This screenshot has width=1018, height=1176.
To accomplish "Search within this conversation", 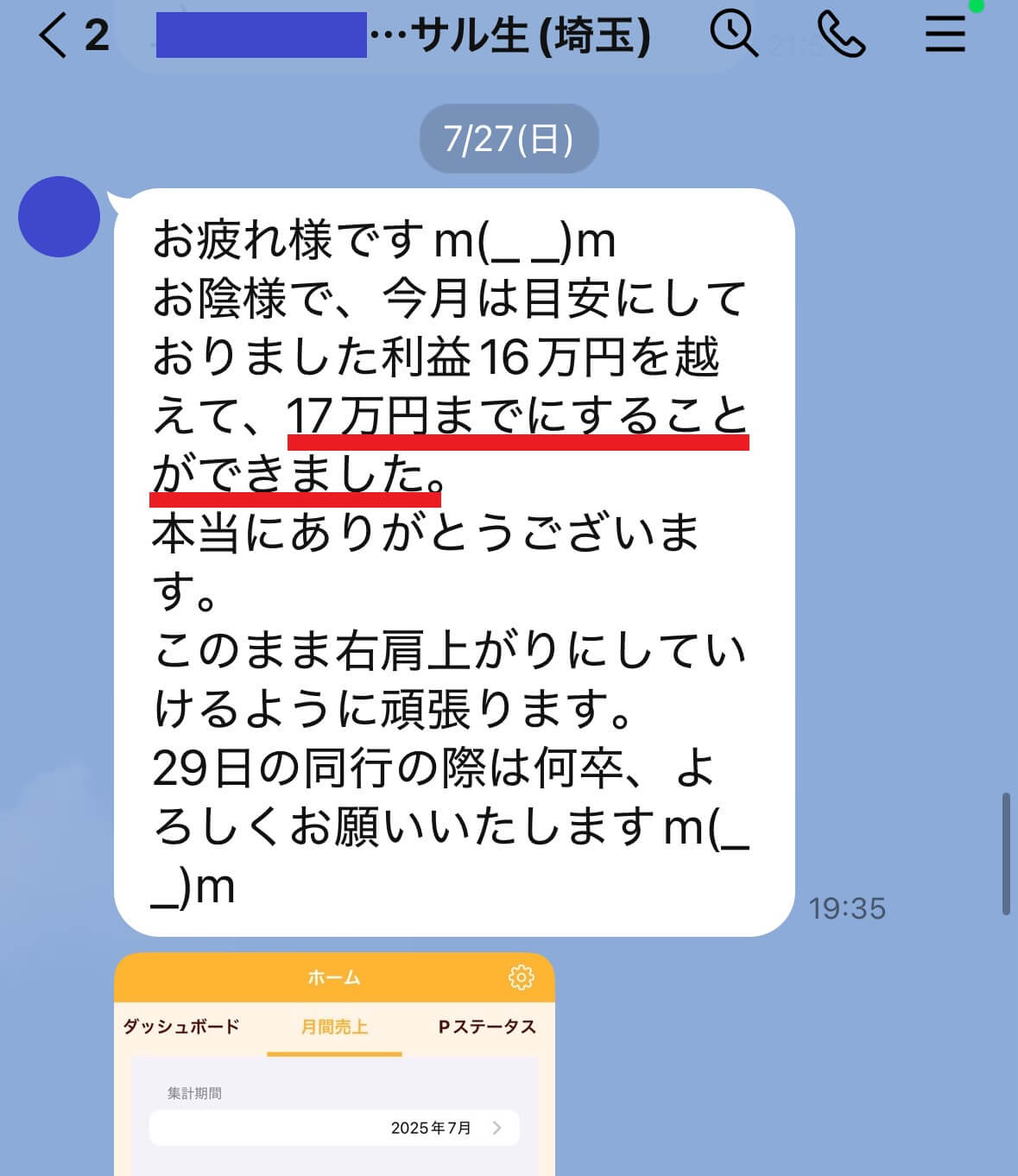I will (733, 35).
